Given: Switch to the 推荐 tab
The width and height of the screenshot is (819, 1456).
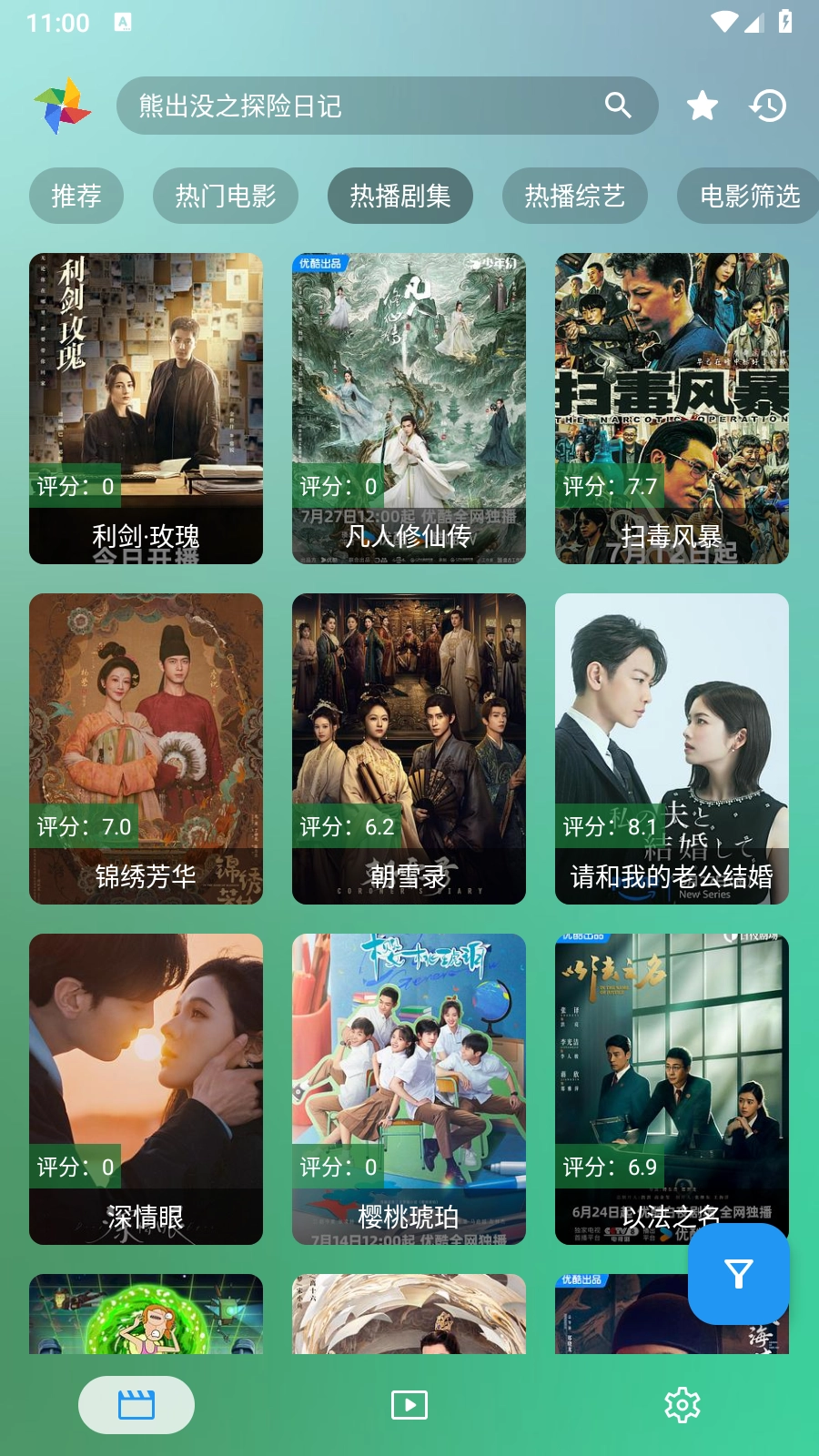Looking at the screenshot, I should 76,196.
